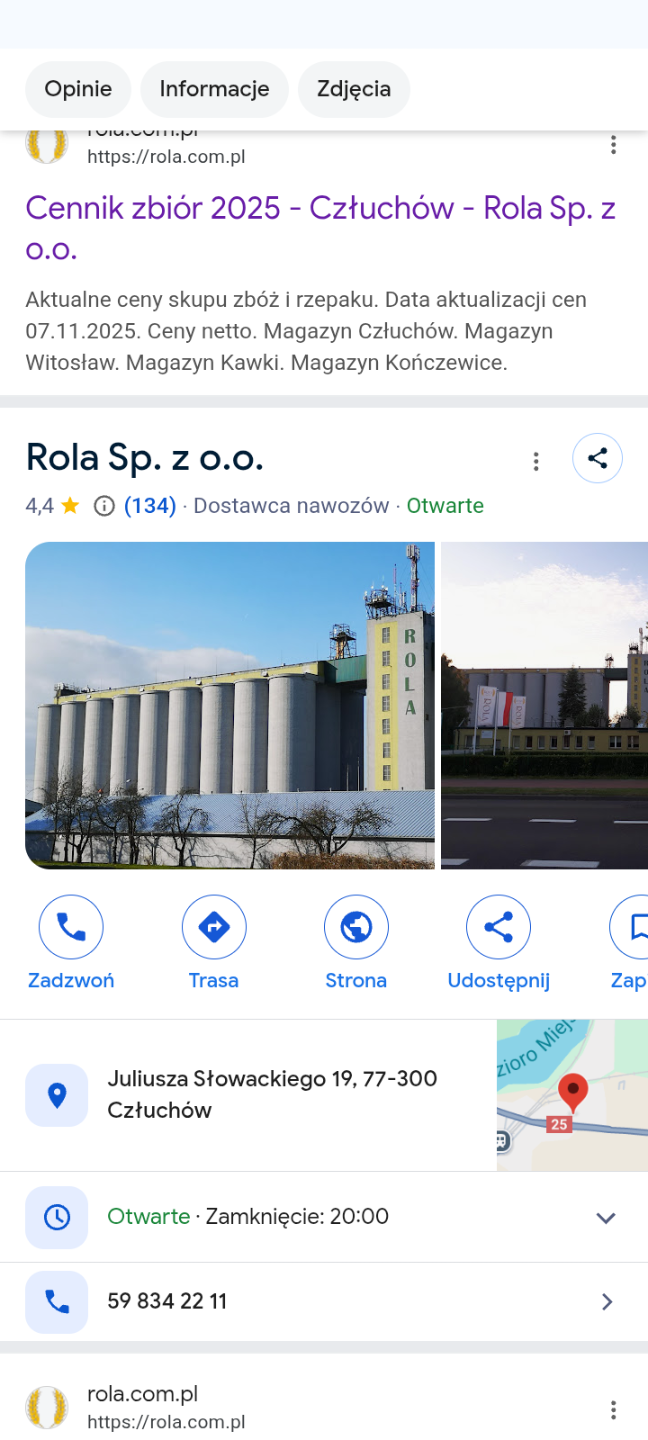Switch to the Zdjęcia tab
The height and width of the screenshot is (1440, 648).
(x=353, y=89)
